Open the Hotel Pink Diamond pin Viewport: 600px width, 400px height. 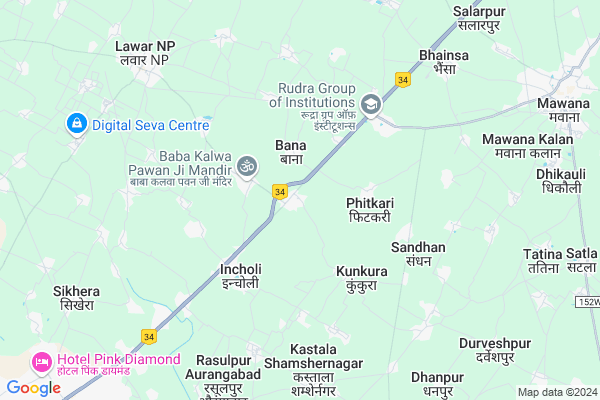point(42,360)
